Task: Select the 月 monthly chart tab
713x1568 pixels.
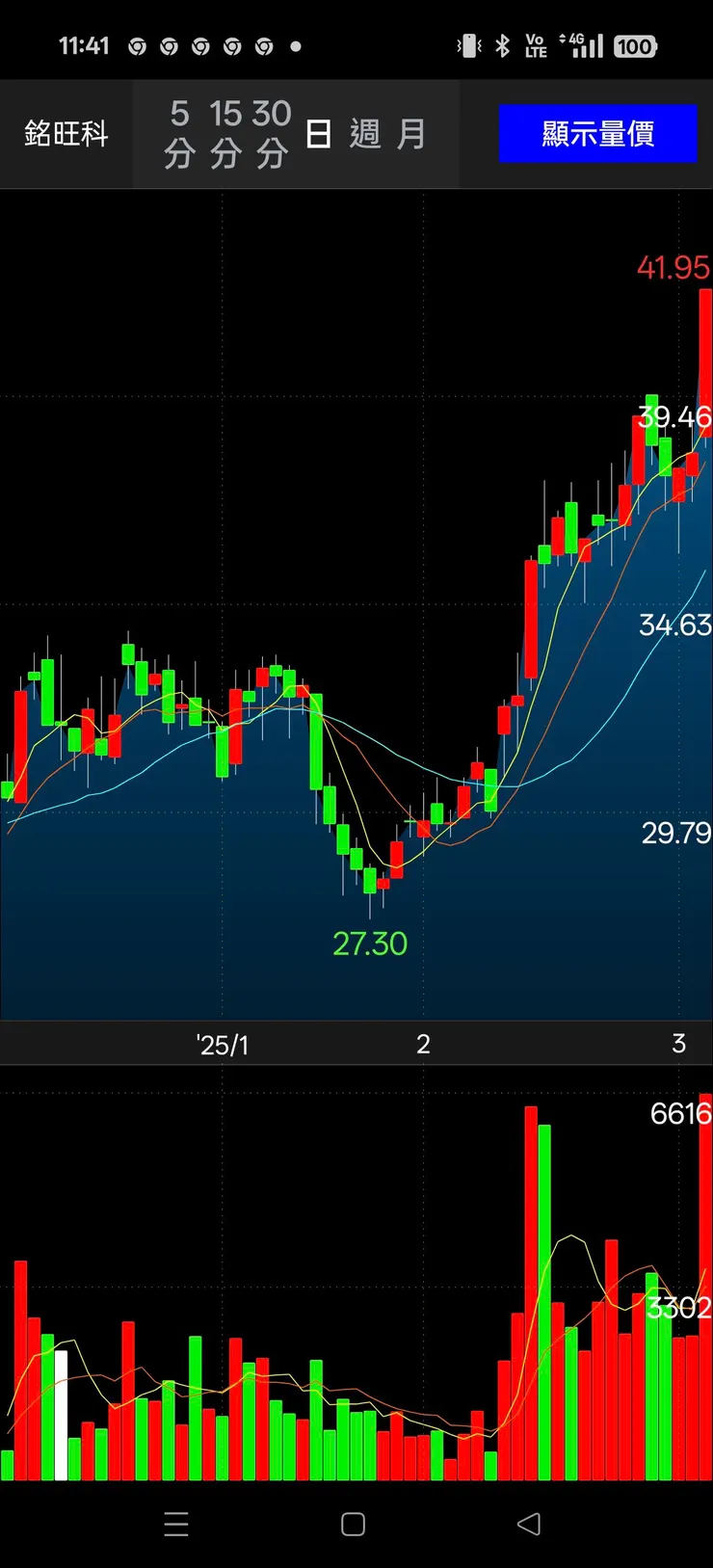Action: coord(411,134)
